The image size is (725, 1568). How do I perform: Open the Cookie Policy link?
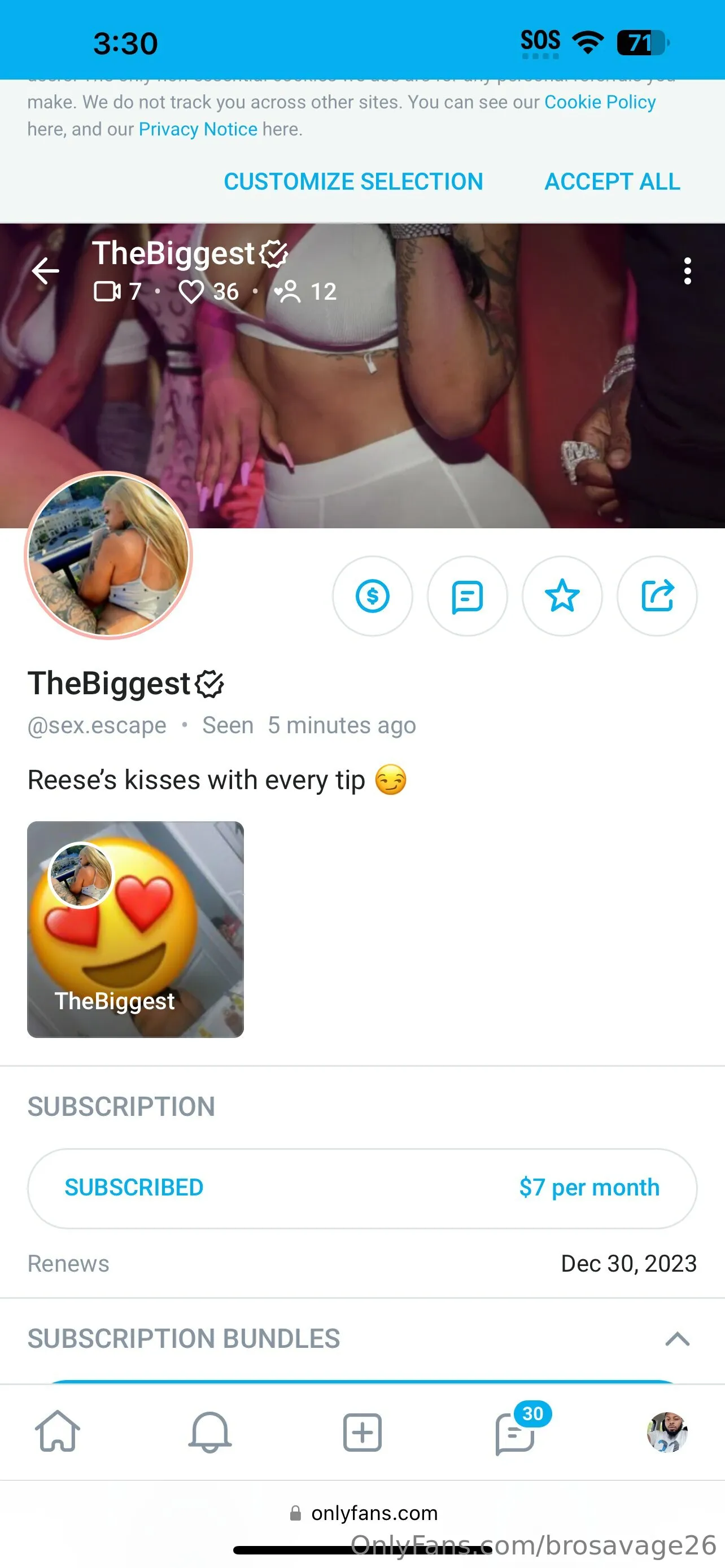click(600, 102)
